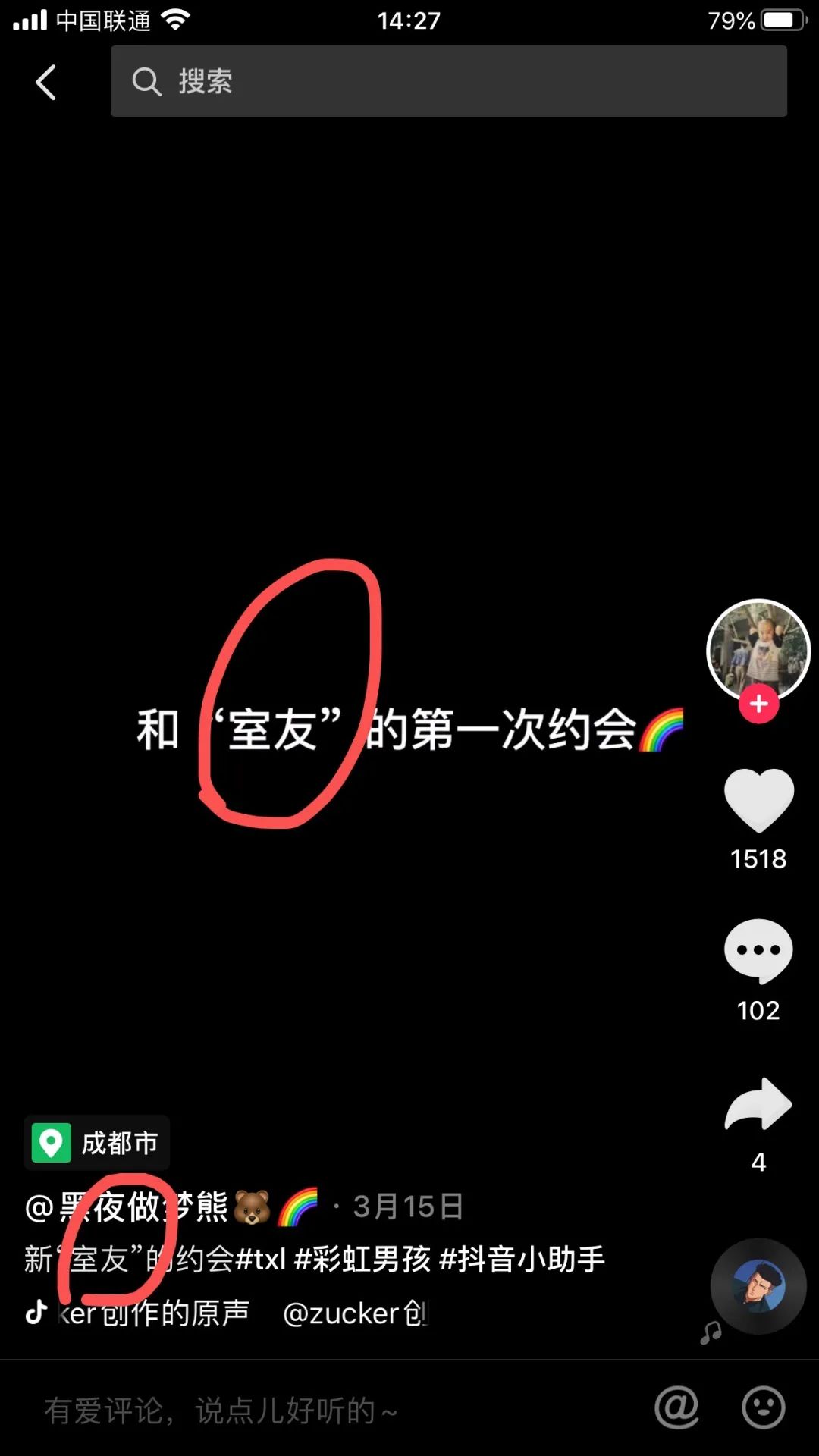Go back using the top-left arrow
Image resolution: width=819 pixels, height=1456 pixels.
coord(45,82)
